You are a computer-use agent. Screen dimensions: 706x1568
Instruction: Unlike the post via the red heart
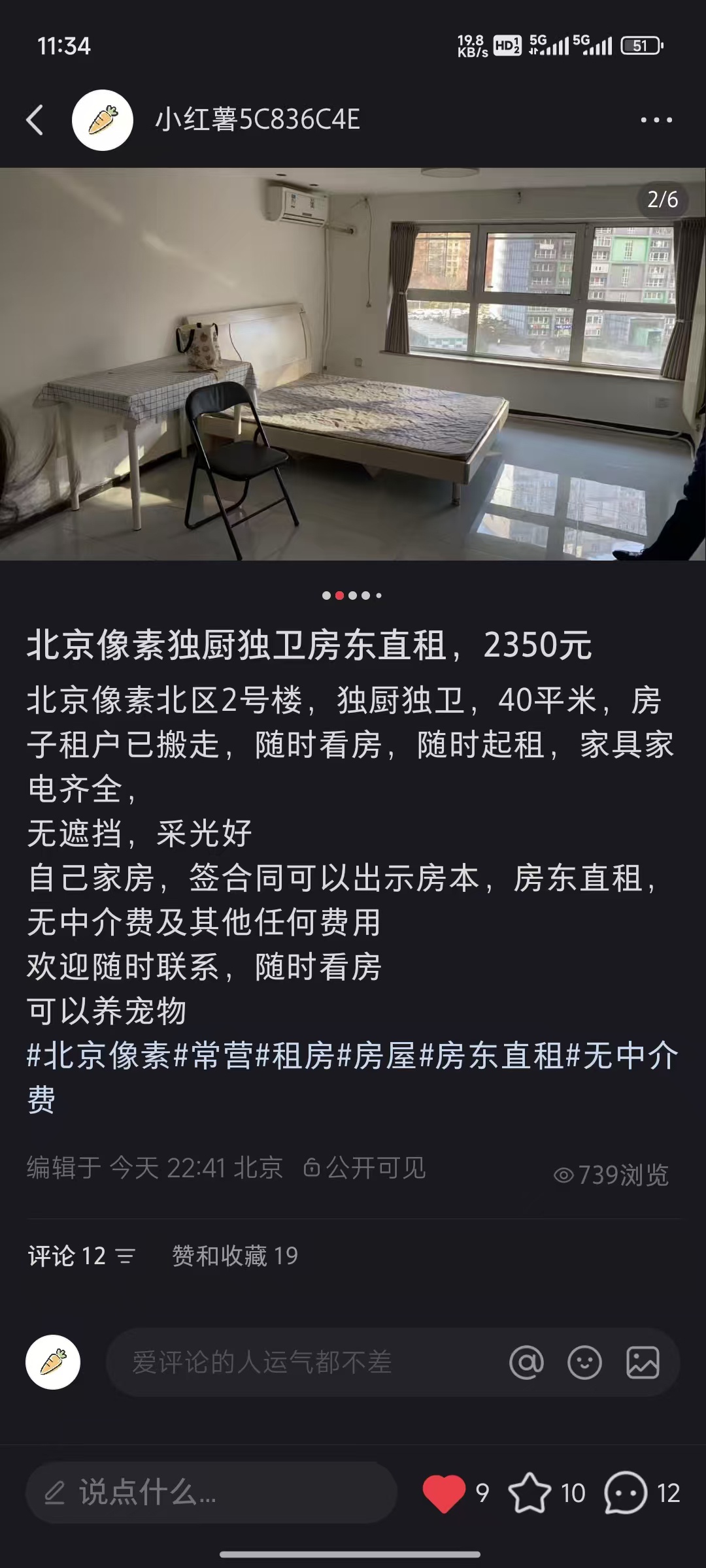point(444,1493)
